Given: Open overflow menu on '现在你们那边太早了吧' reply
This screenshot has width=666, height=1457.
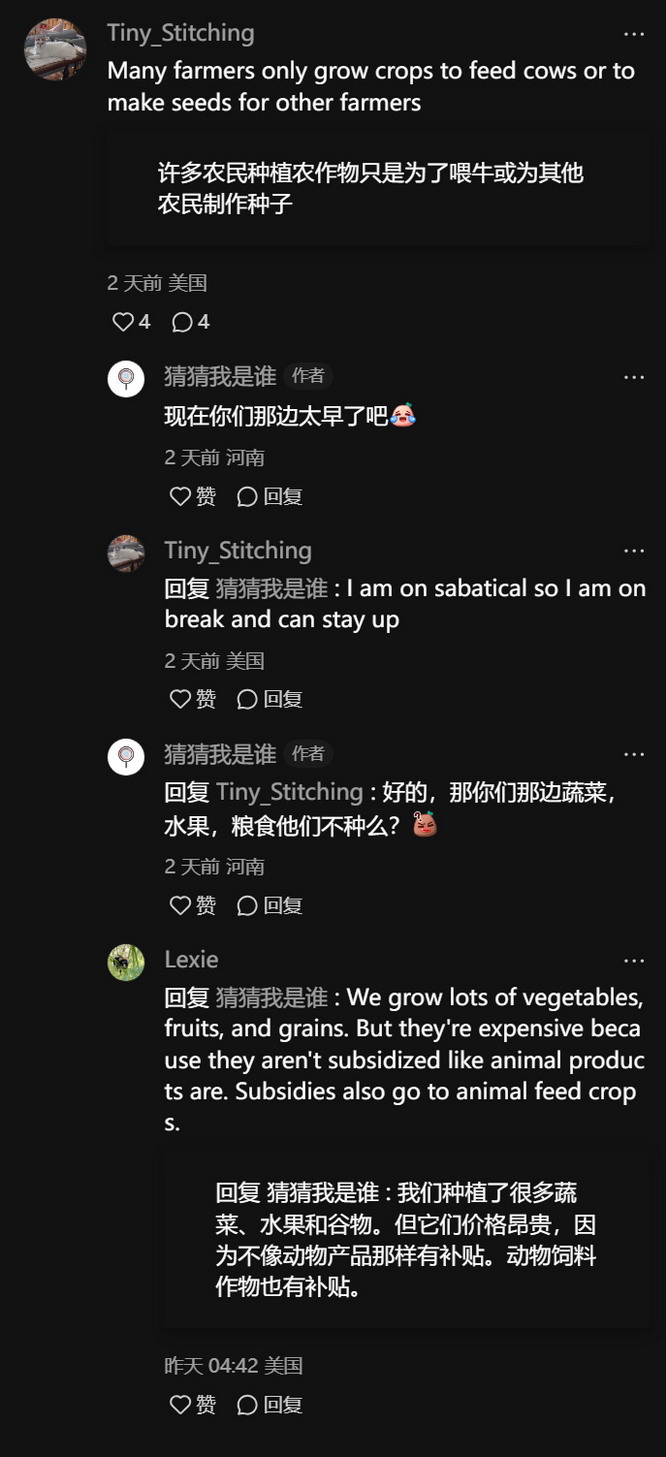Looking at the screenshot, I should coord(634,377).
